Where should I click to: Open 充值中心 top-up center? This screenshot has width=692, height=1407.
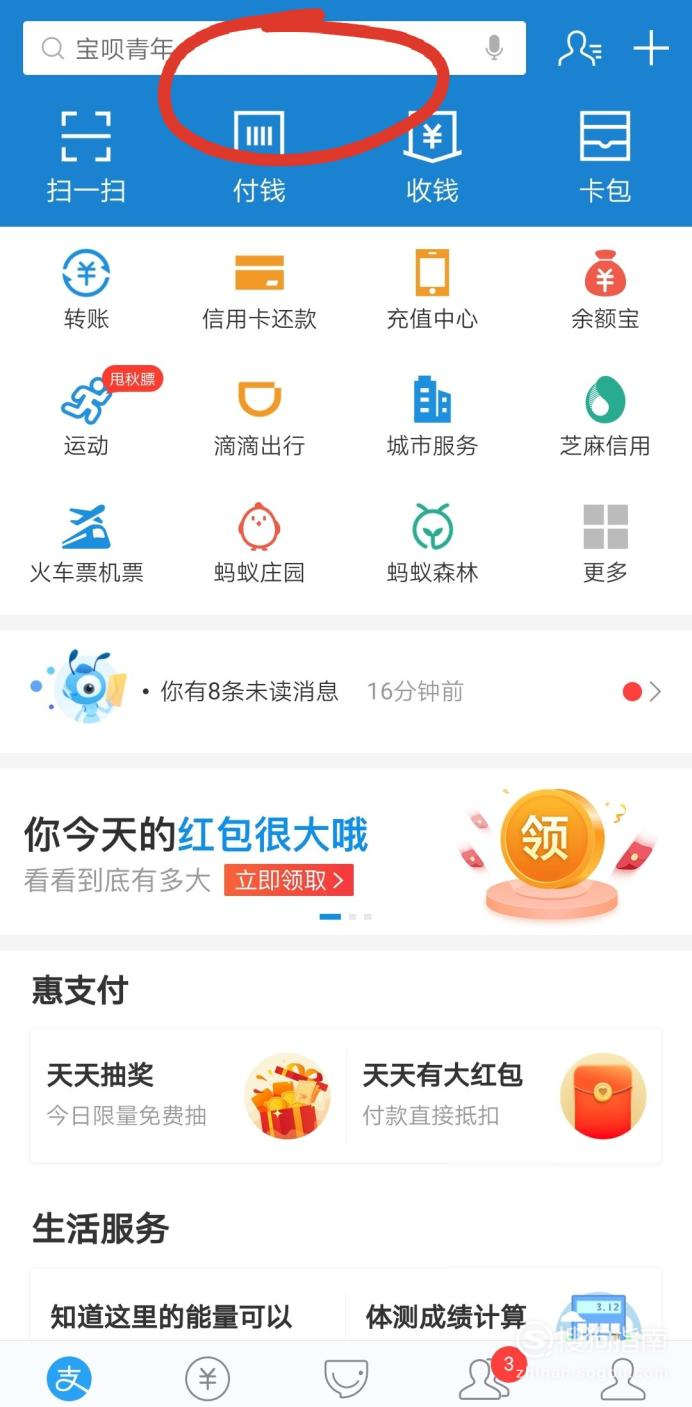[432, 290]
